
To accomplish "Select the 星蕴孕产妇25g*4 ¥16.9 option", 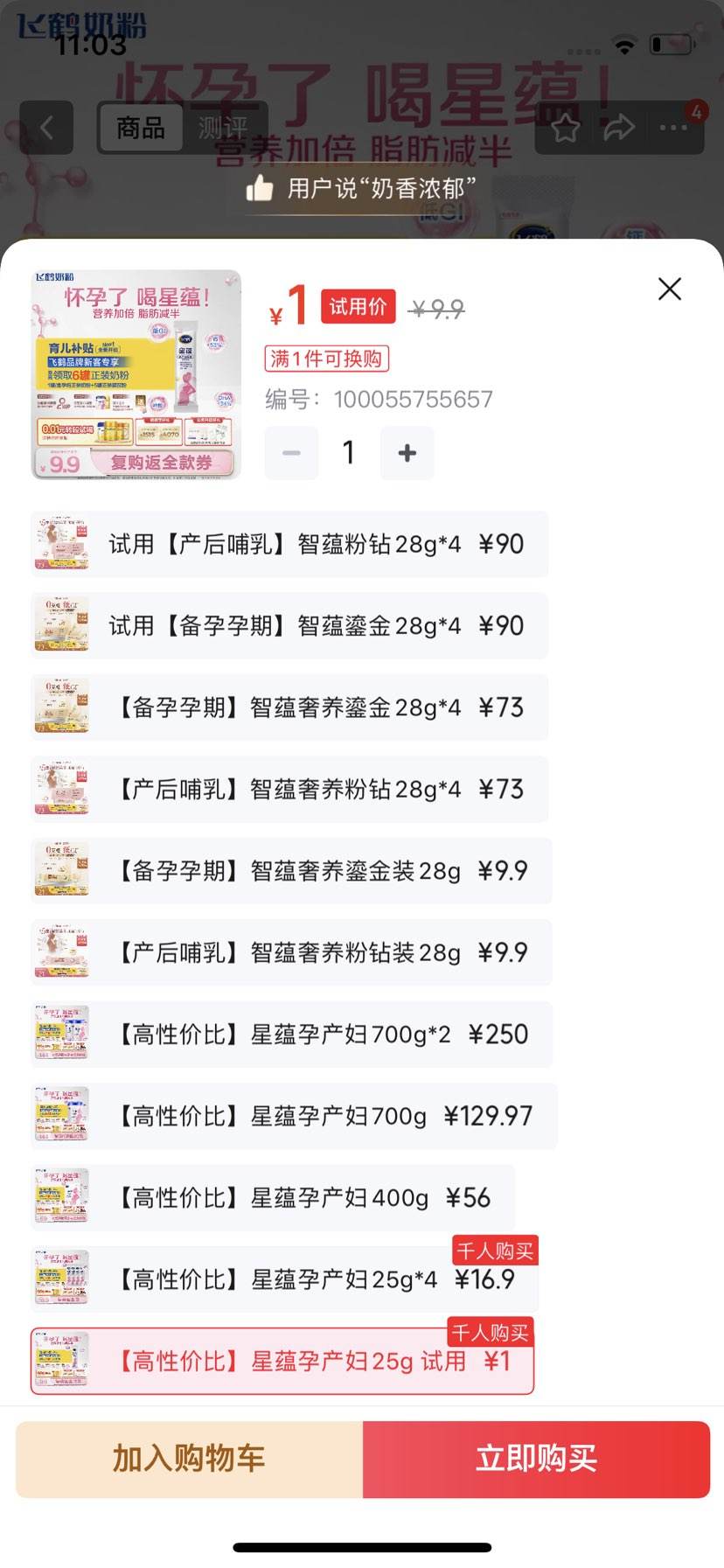I will coord(289,1278).
